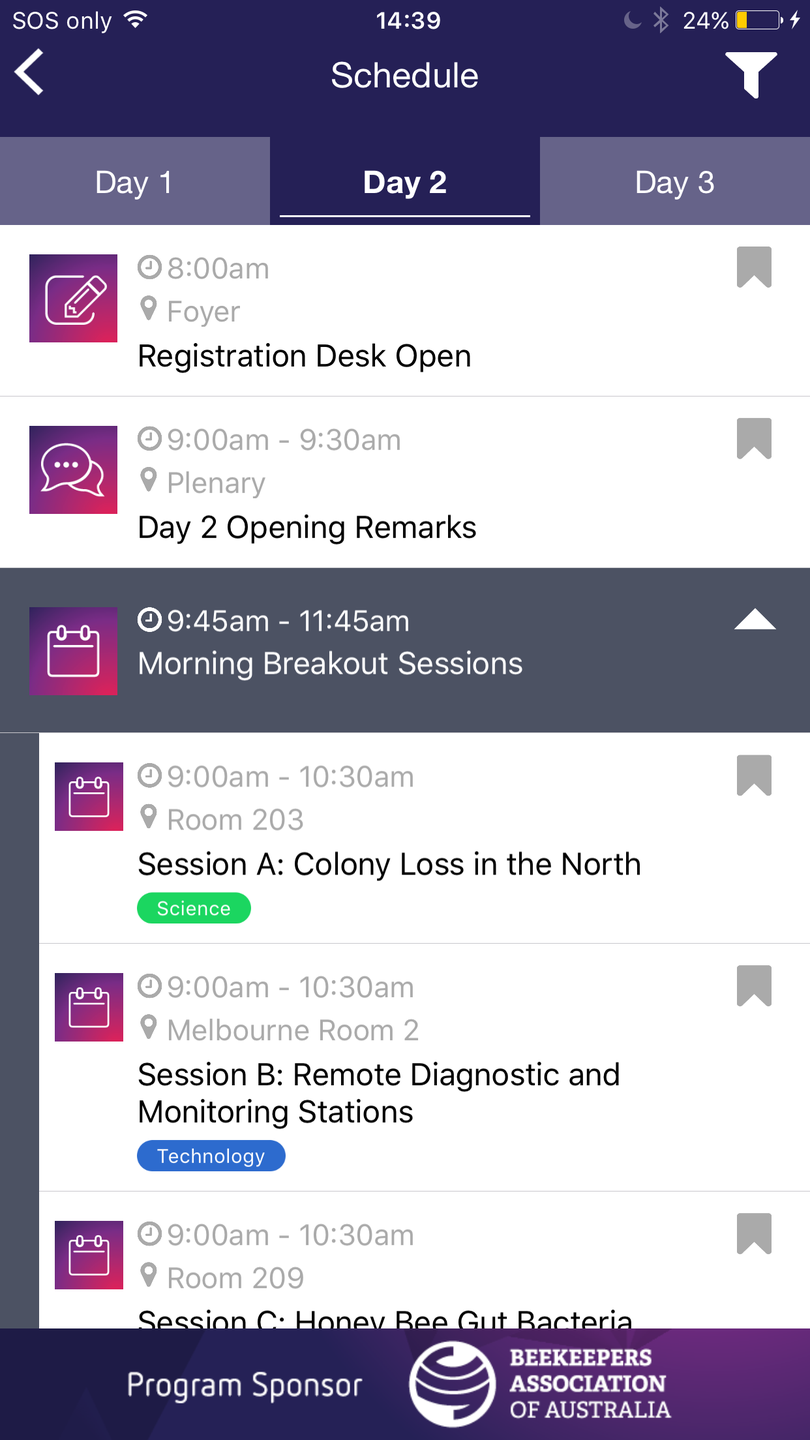Bookmark Session B in Melbourne Room 2
Viewport: 810px width, 1440px height.
tap(754, 985)
